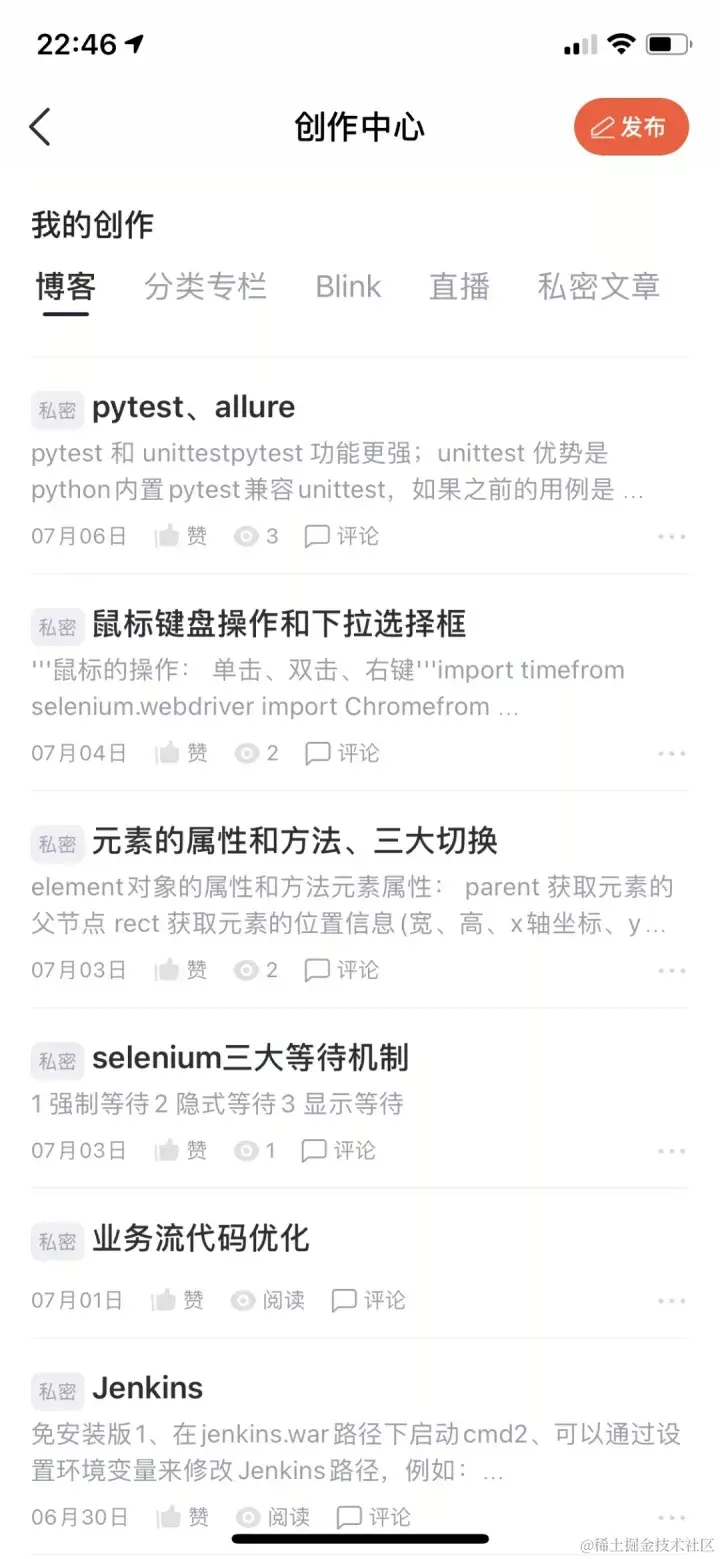
Task: Open the 业务流代码优化 article
Action: 200,1239
